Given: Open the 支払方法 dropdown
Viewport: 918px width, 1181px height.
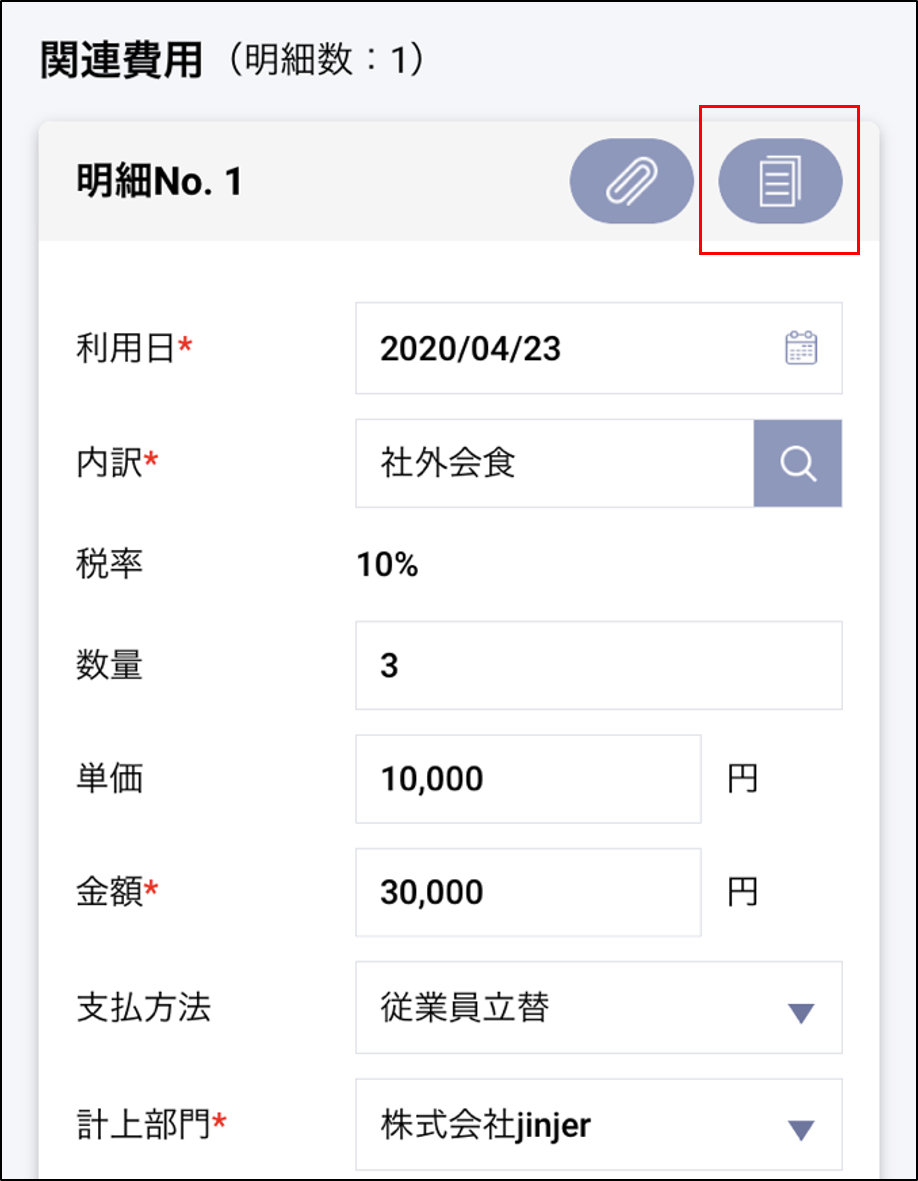Looking at the screenshot, I should click(x=598, y=1008).
